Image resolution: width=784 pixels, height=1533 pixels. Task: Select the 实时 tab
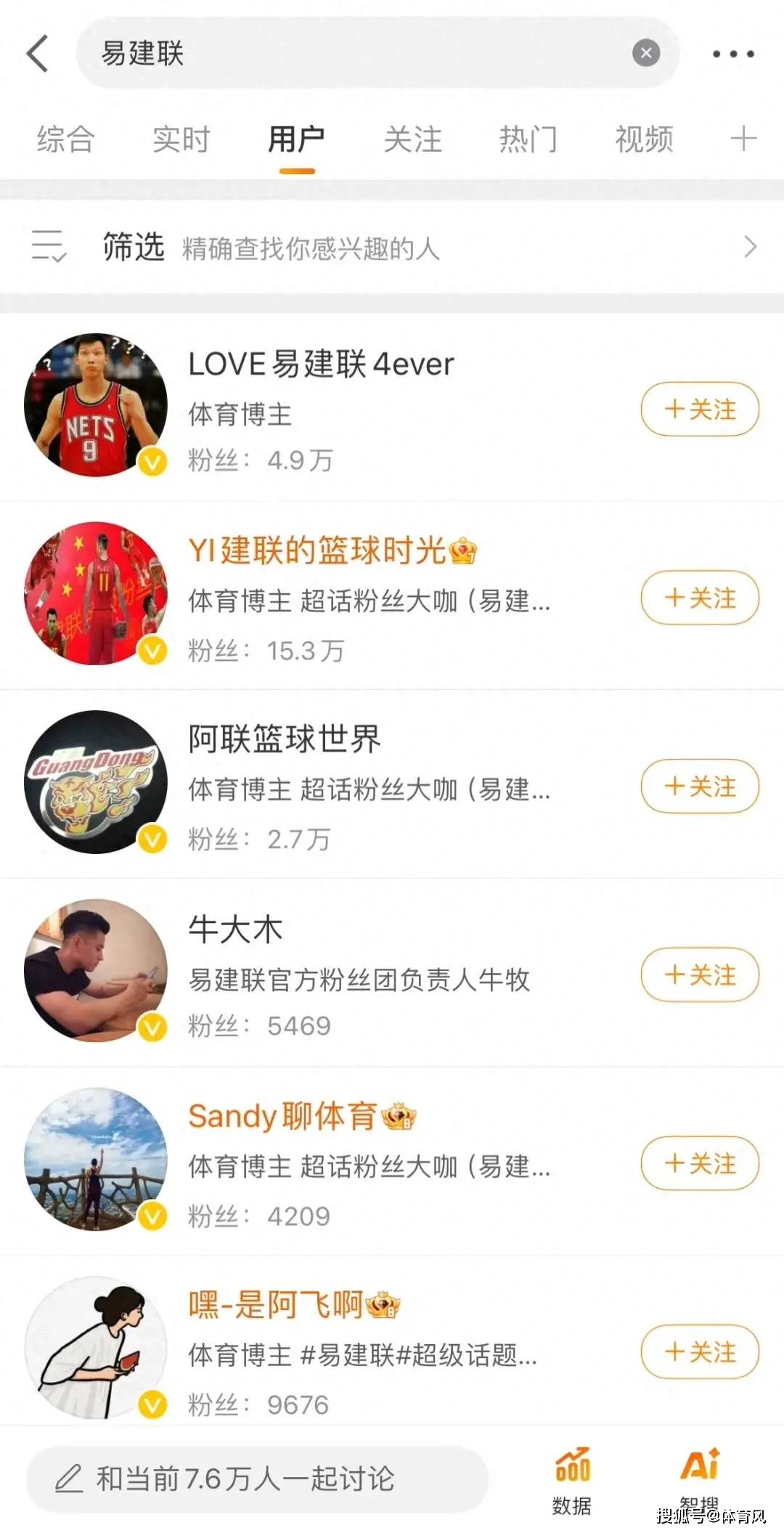point(181,139)
